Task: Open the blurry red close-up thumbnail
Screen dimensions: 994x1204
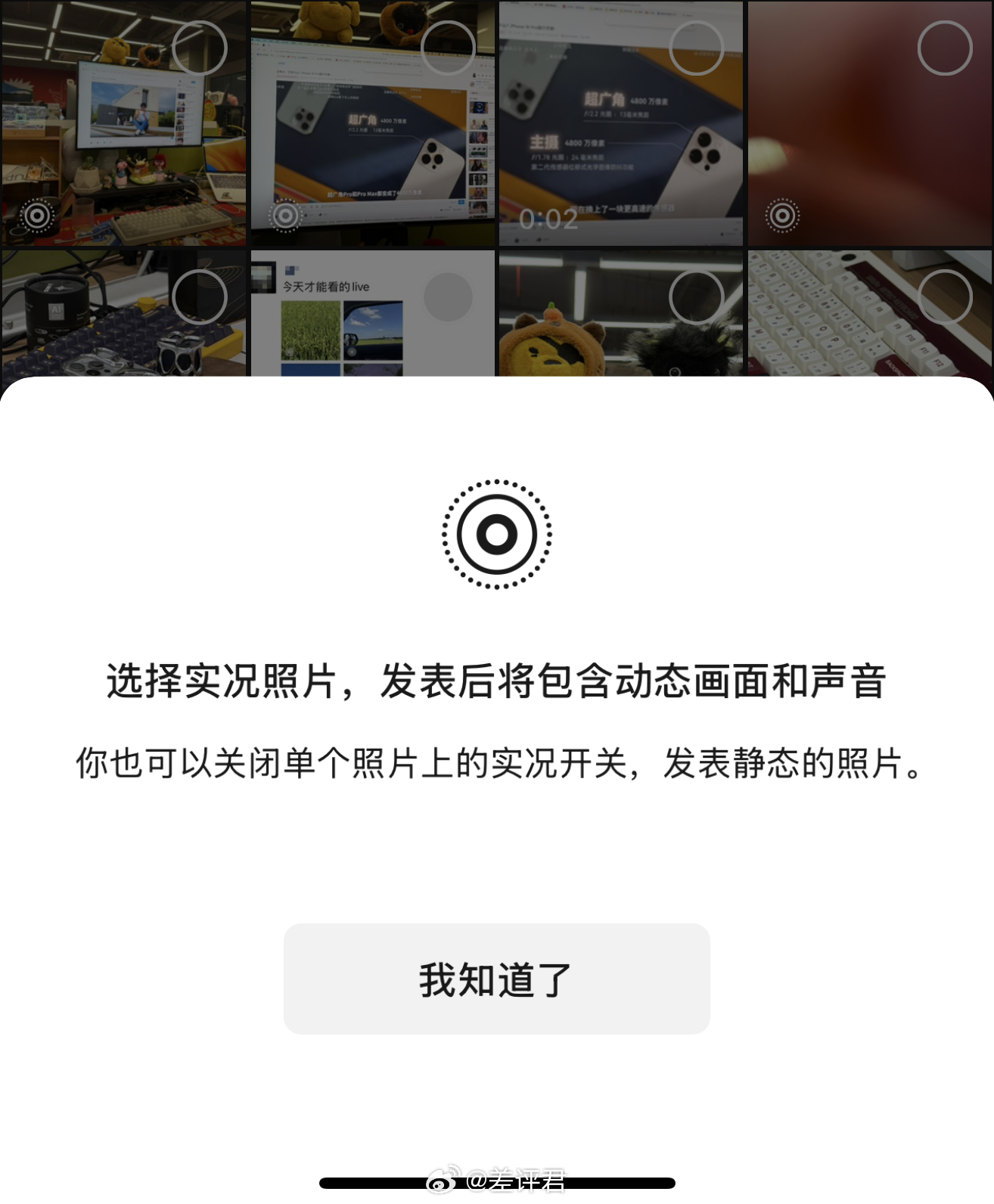Action: point(868,121)
